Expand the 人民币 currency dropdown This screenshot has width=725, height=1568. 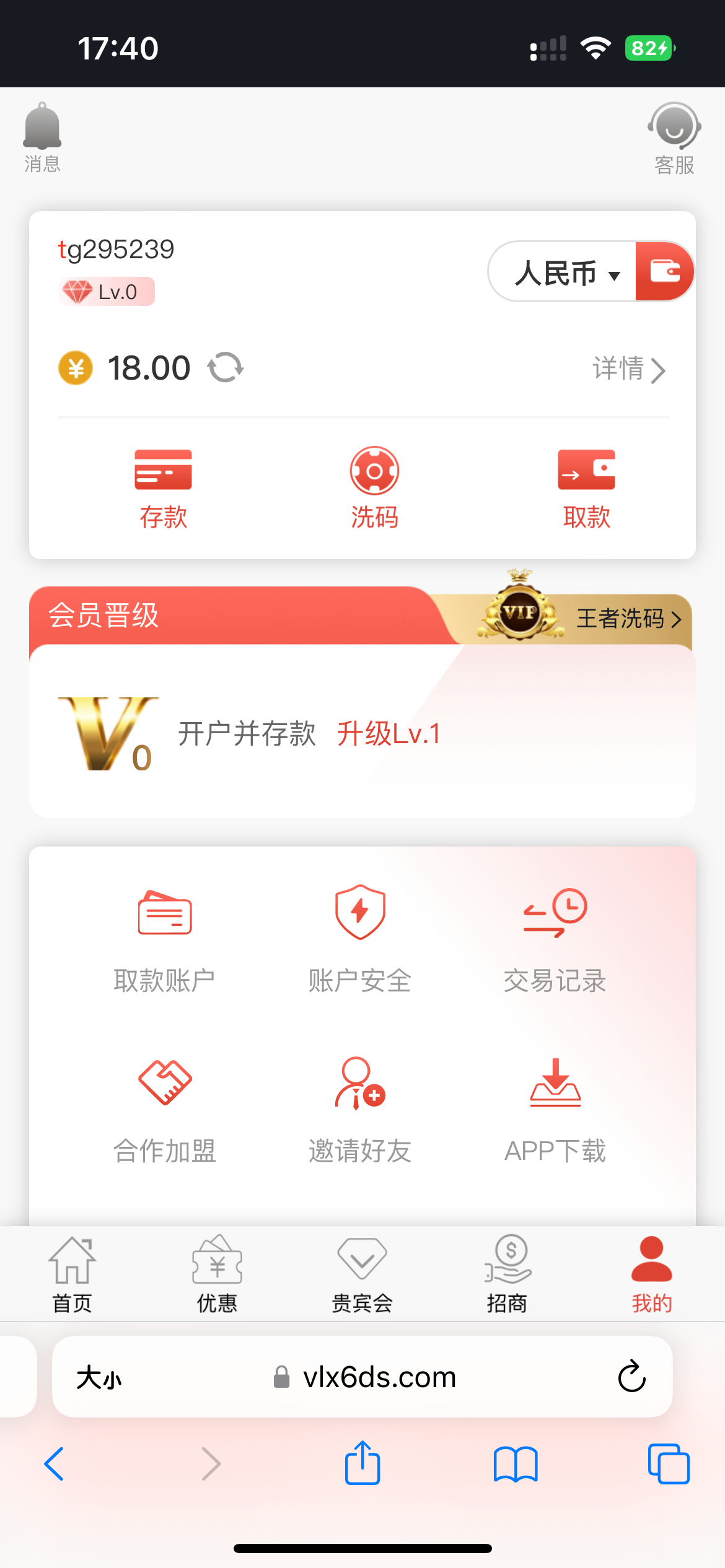pos(565,273)
